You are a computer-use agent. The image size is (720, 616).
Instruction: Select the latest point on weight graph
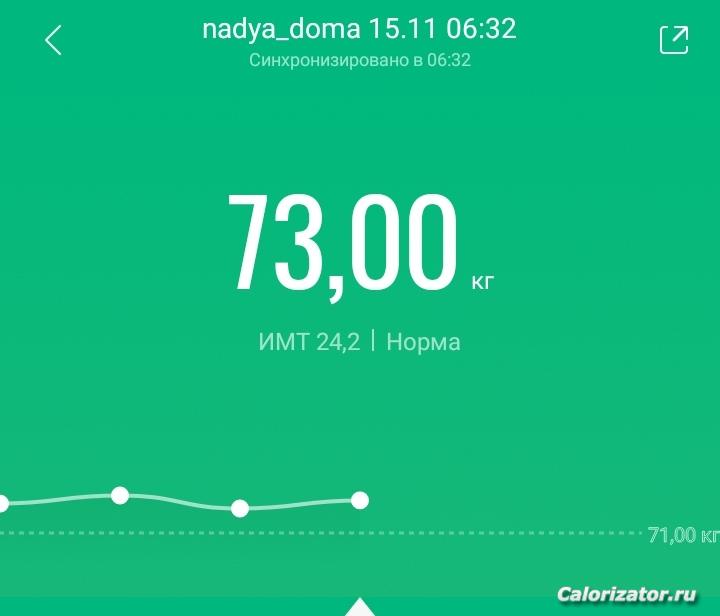[360, 500]
